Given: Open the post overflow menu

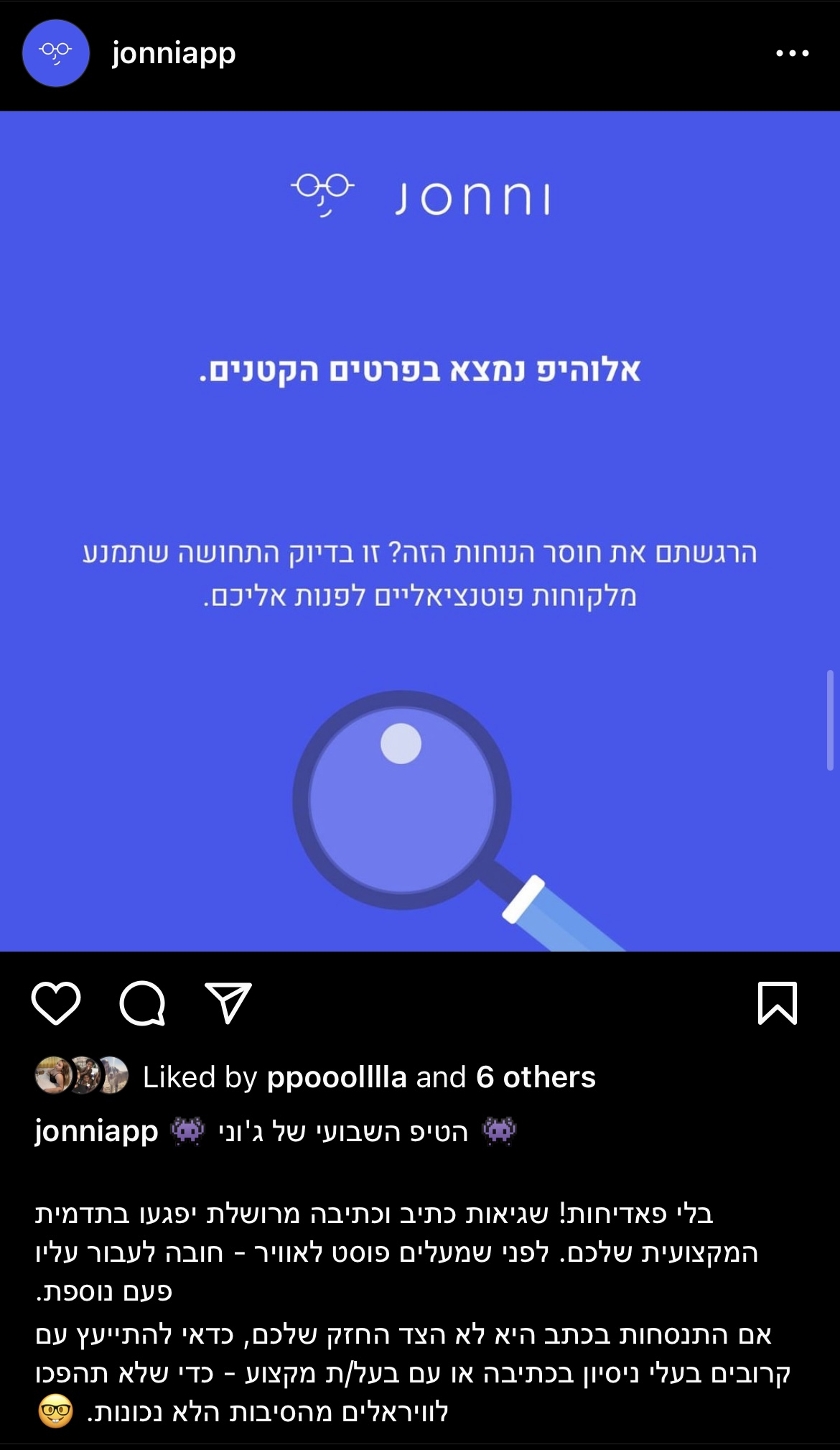Looking at the screenshot, I should click(x=792, y=53).
